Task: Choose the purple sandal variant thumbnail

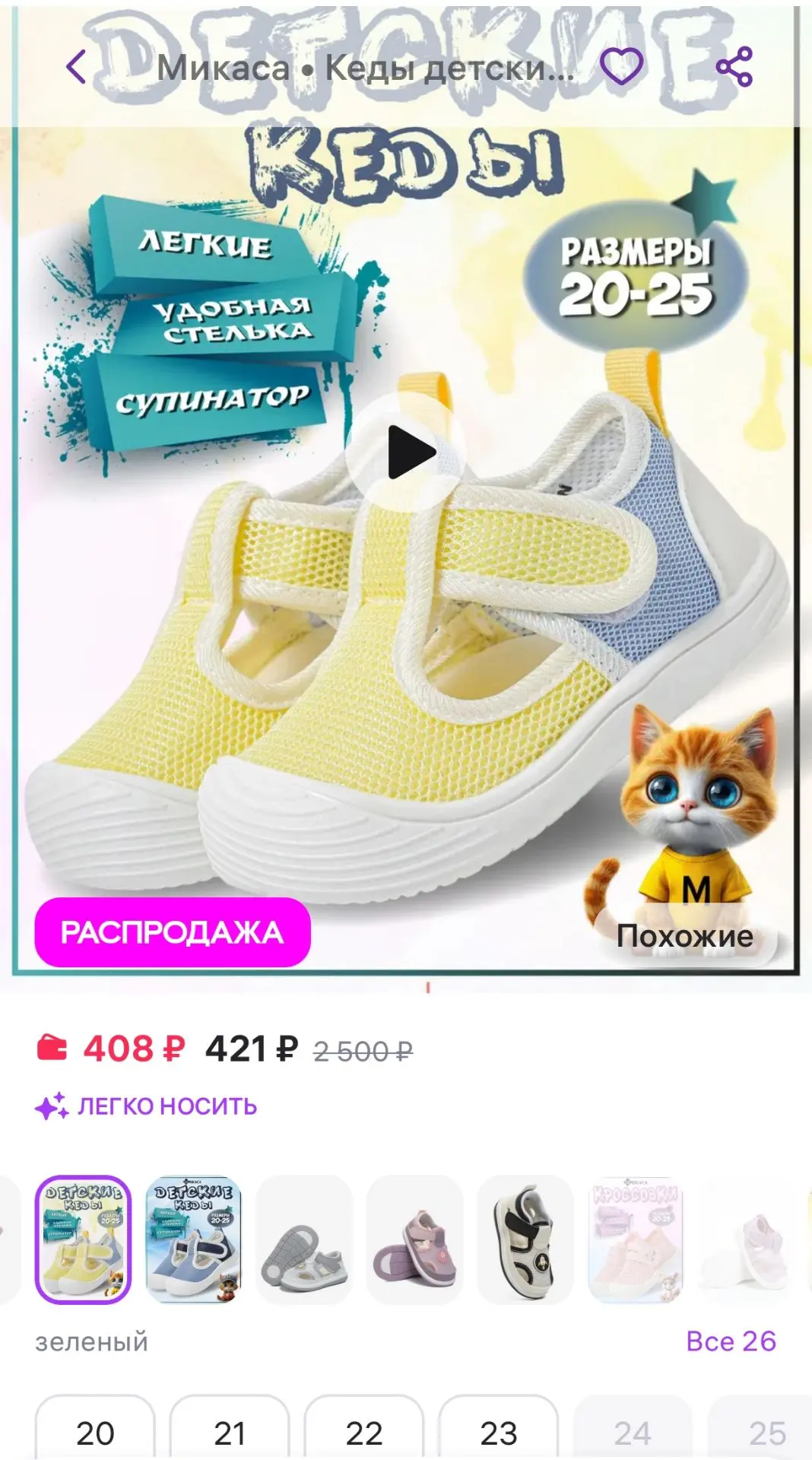Action: (415, 1240)
